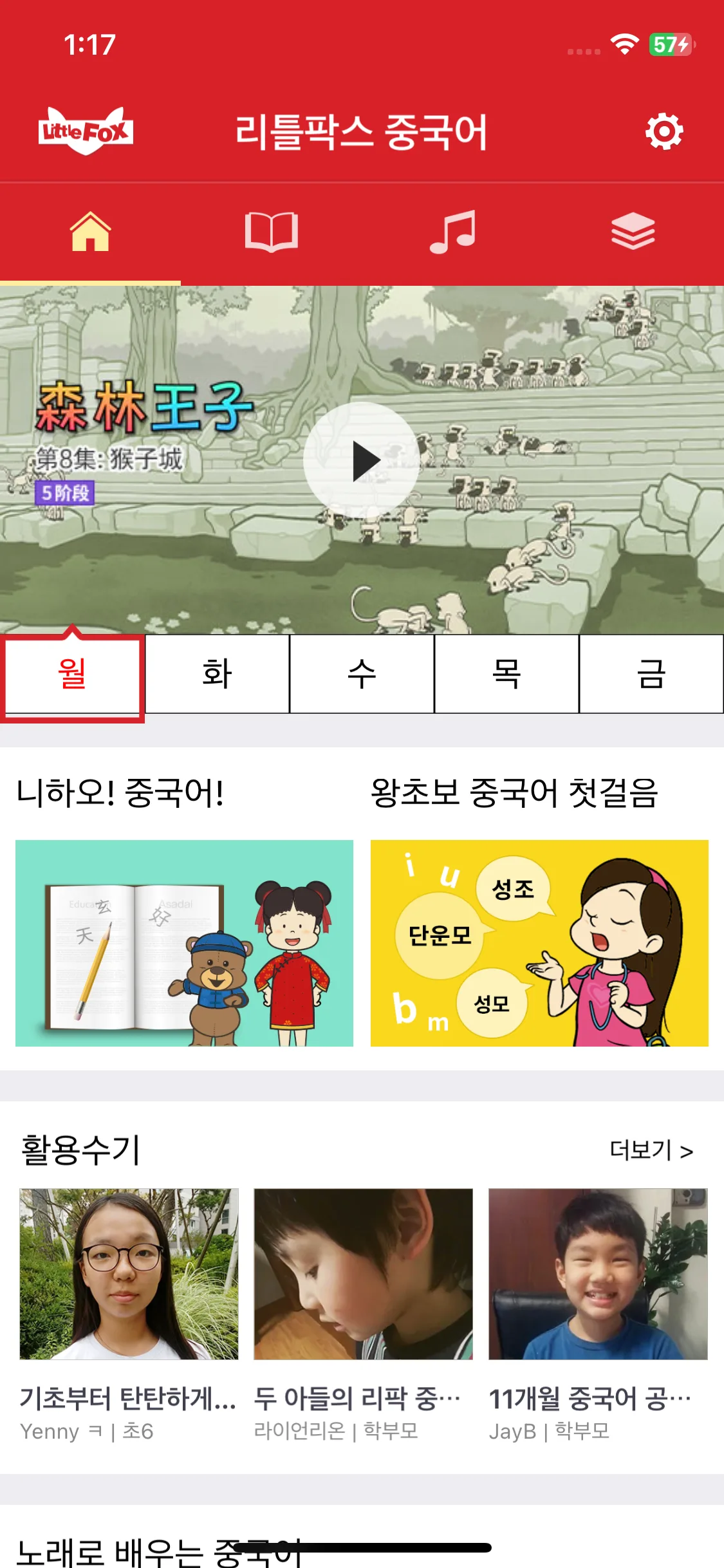Select the 수 day tab
Viewport: 724px width, 1568px height.
[362, 674]
